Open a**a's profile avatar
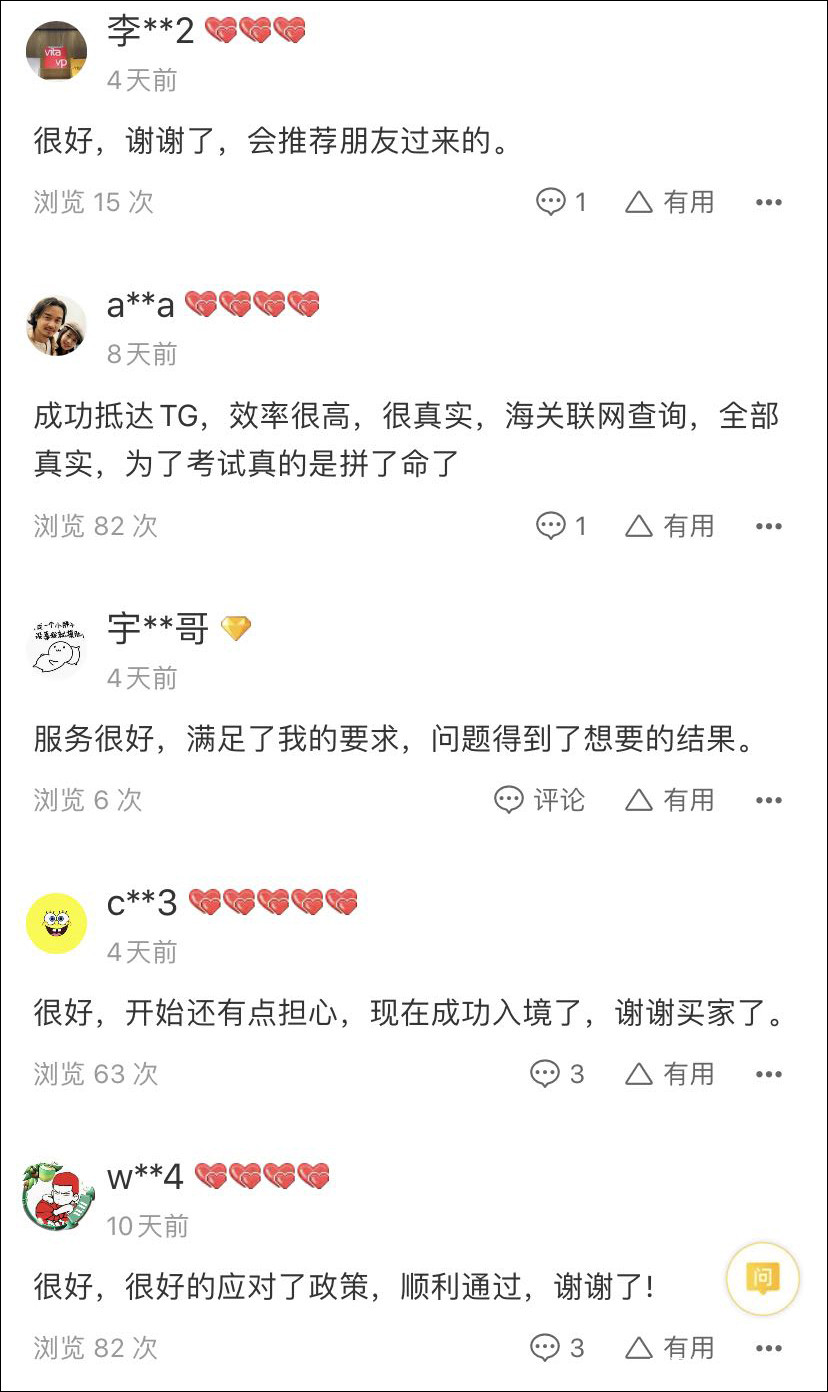 point(56,326)
